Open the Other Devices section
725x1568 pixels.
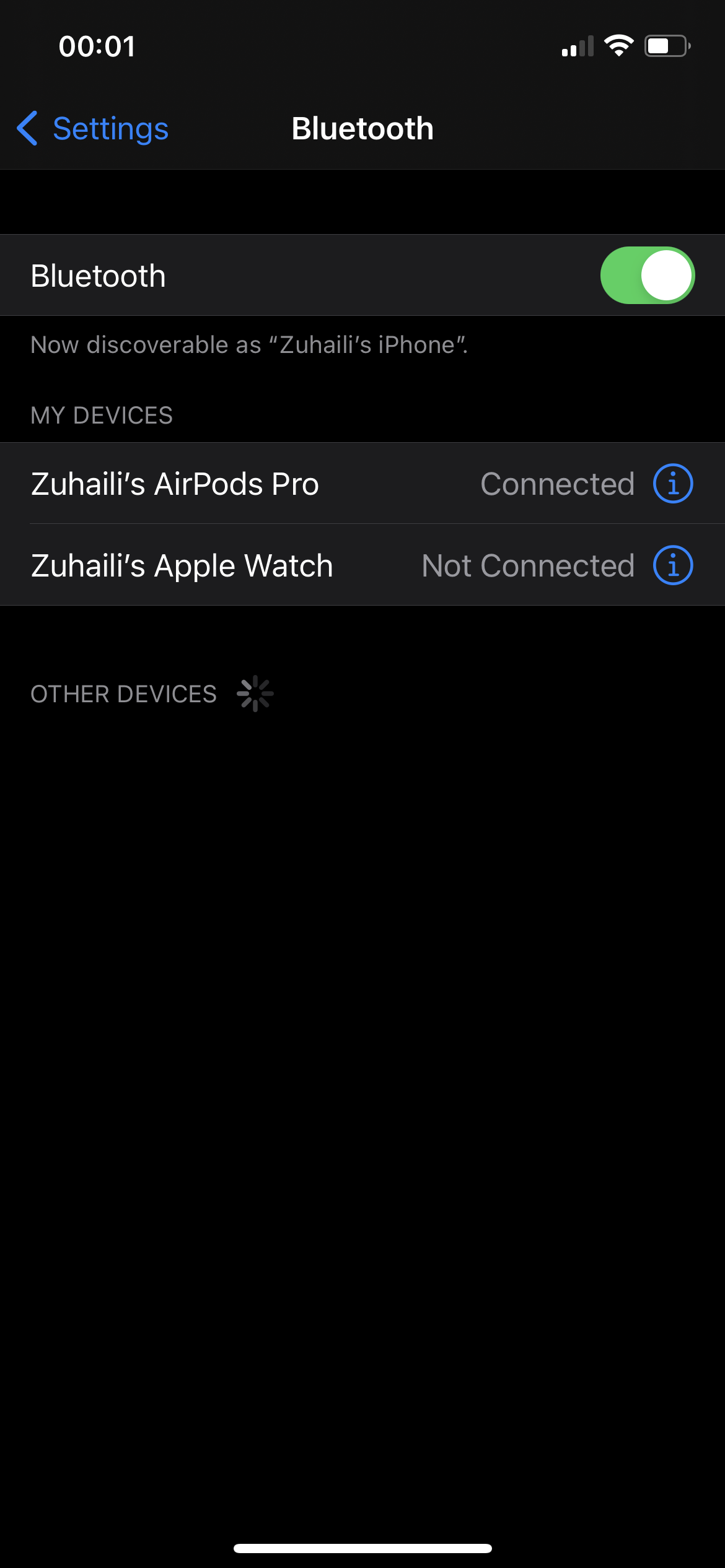click(x=123, y=694)
